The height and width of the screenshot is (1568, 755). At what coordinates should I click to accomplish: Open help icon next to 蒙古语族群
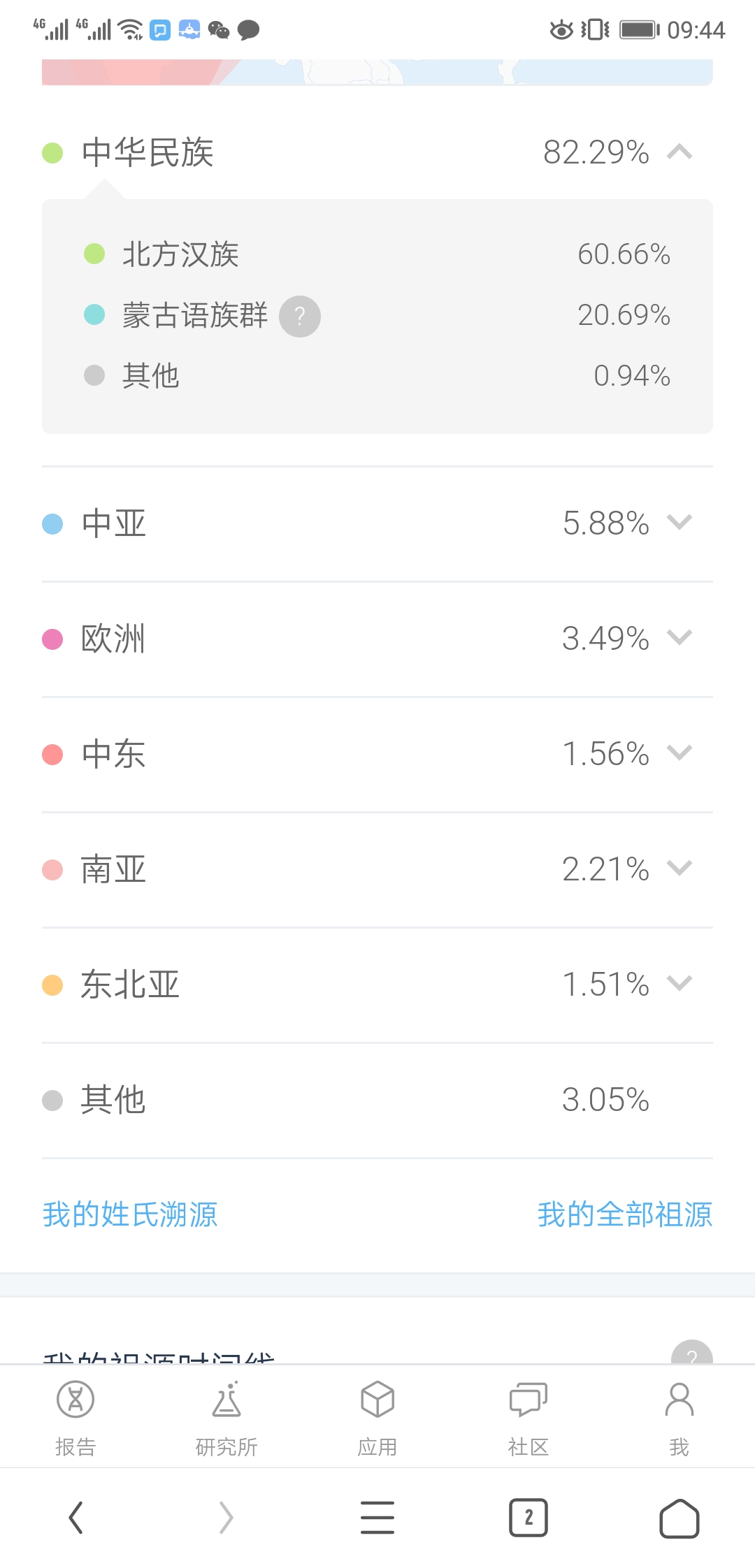(x=300, y=317)
